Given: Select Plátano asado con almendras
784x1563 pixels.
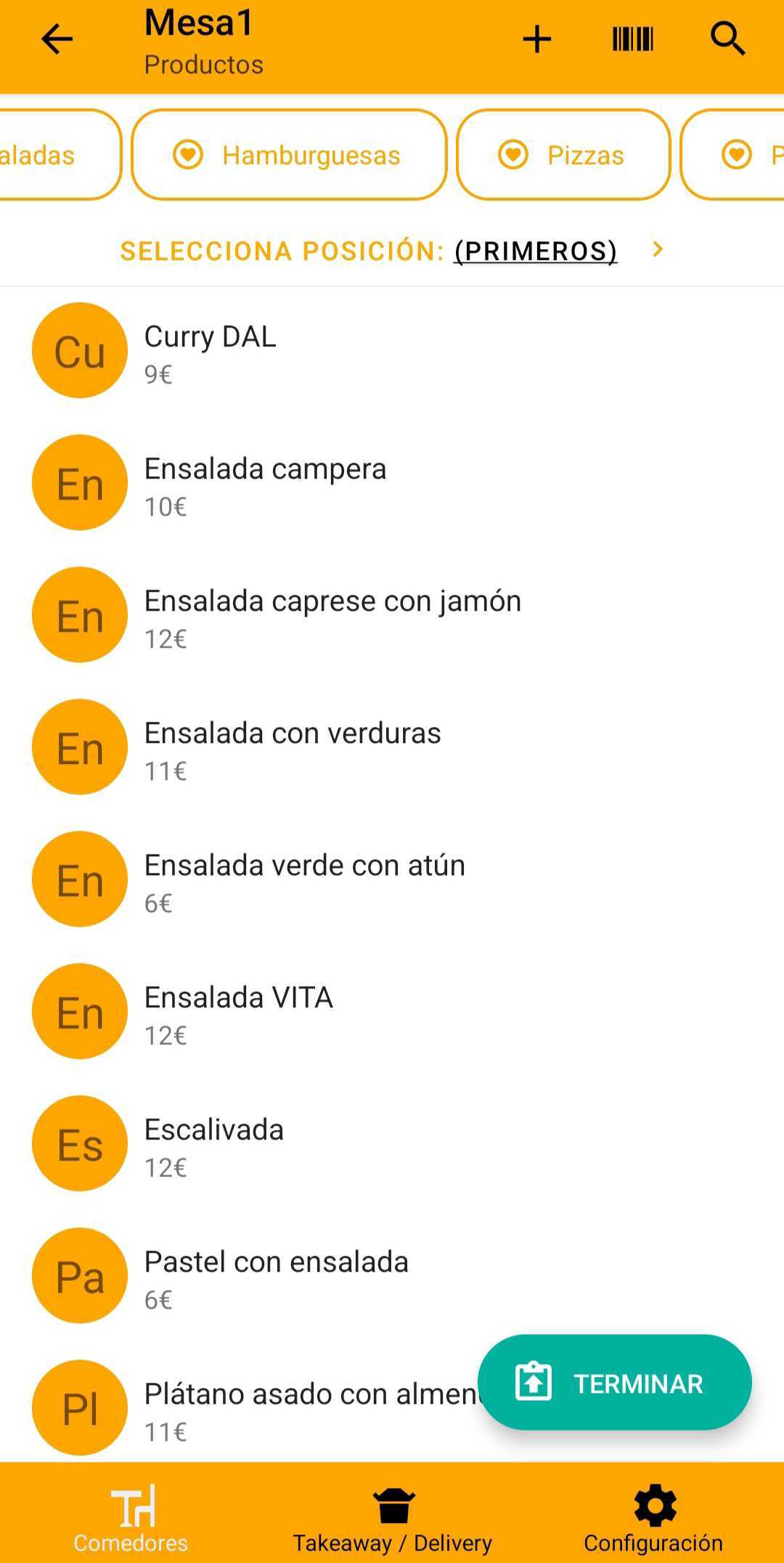Looking at the screenshot, I should 290,1408.
